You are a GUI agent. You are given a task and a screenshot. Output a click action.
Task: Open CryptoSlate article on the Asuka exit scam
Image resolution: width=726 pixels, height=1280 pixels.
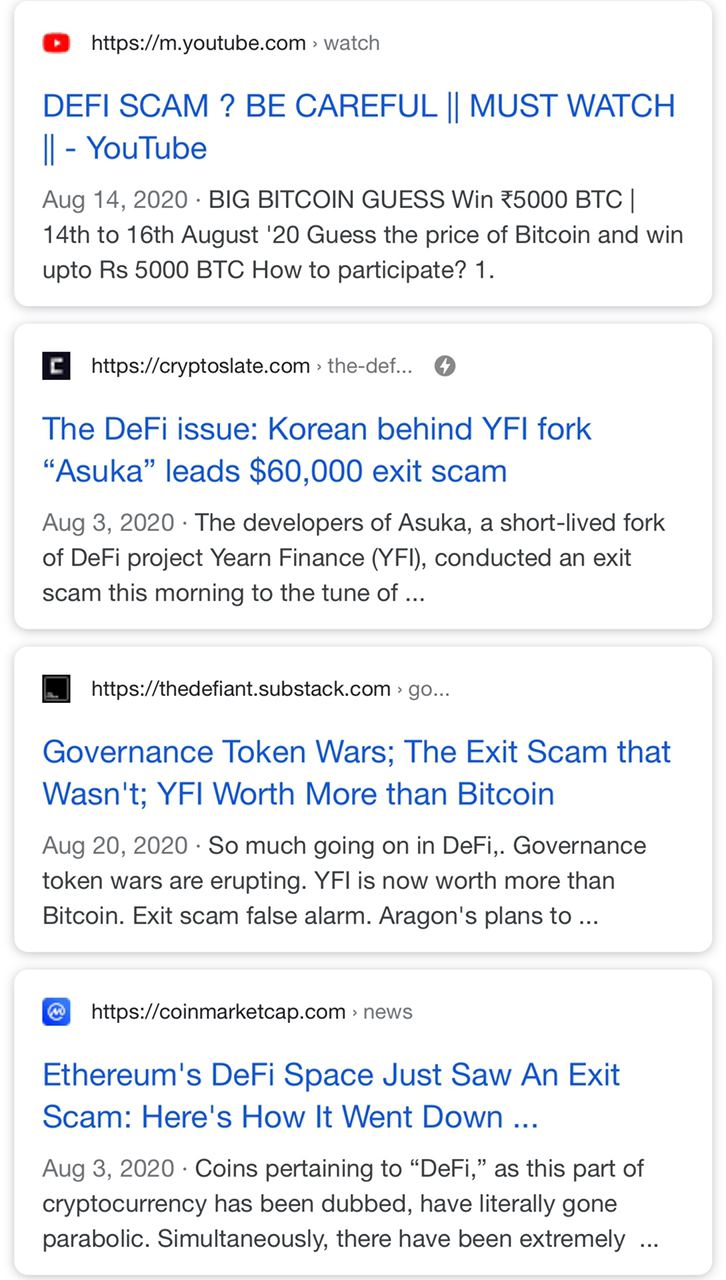click(317, 450)
